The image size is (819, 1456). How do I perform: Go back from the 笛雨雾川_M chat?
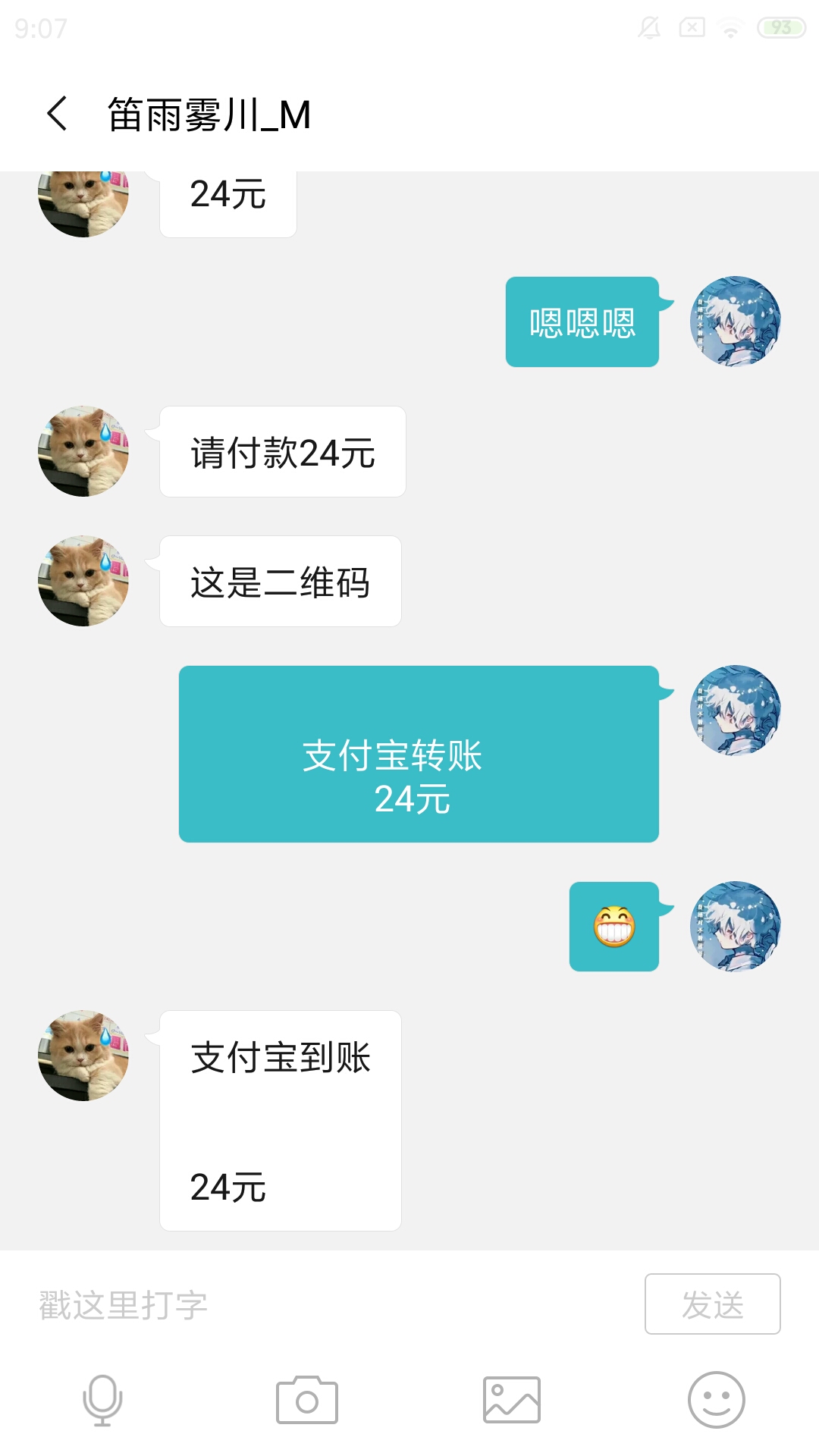(x=57, y=114)
